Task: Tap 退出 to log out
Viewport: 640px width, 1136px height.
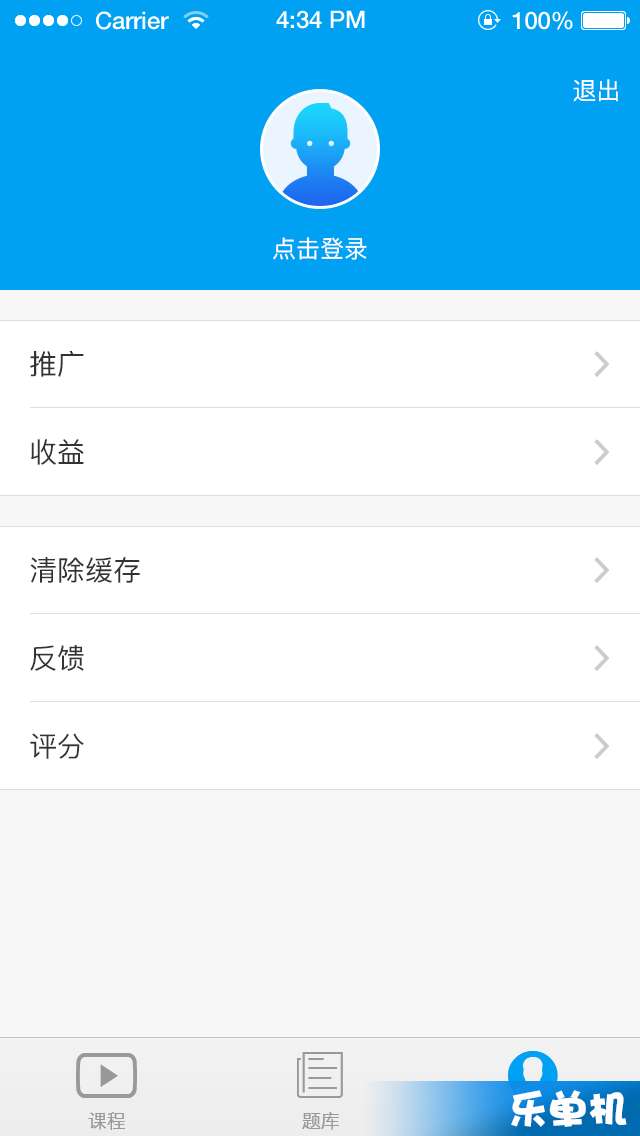Action: click(596, 91)
